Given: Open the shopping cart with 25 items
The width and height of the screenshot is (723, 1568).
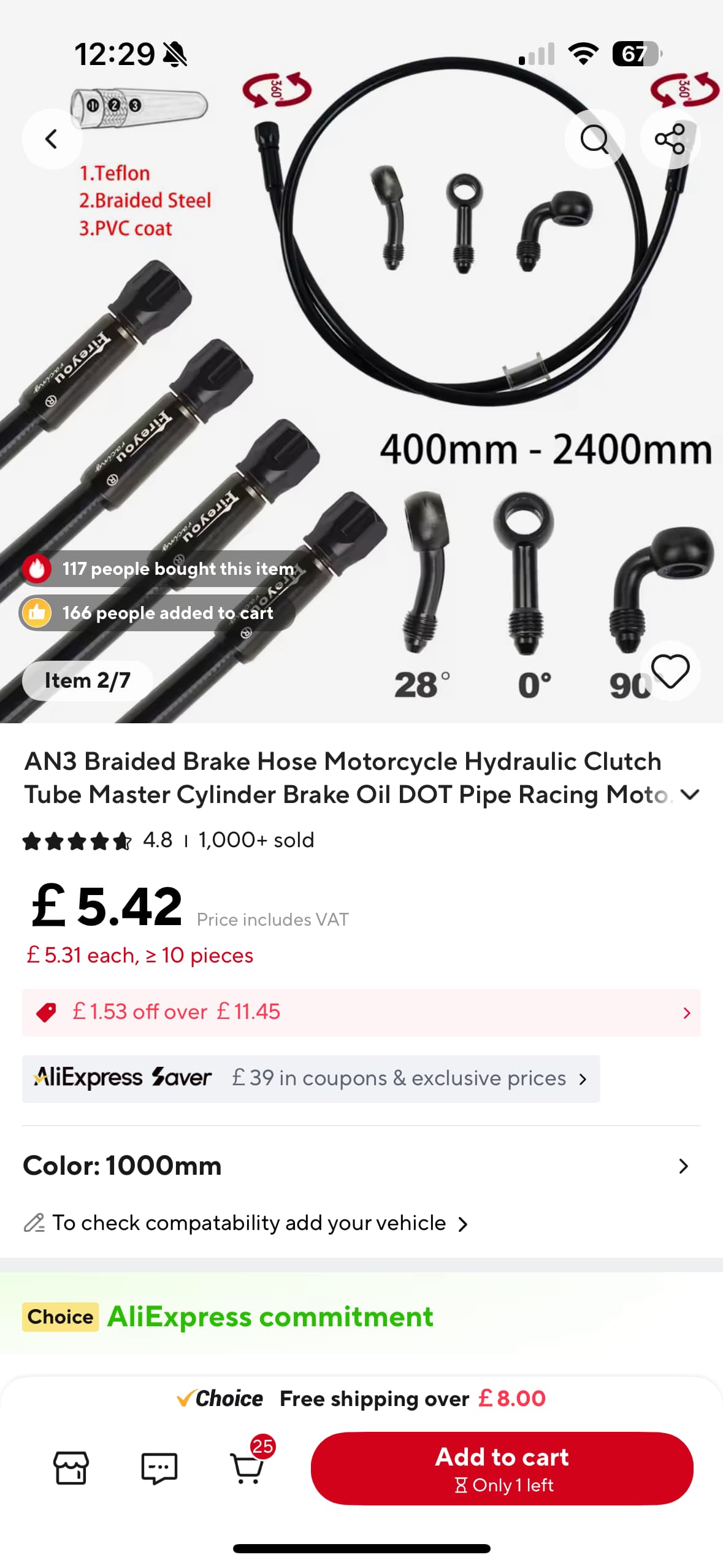Looking at the screenshot, I should coord(248,1468).
